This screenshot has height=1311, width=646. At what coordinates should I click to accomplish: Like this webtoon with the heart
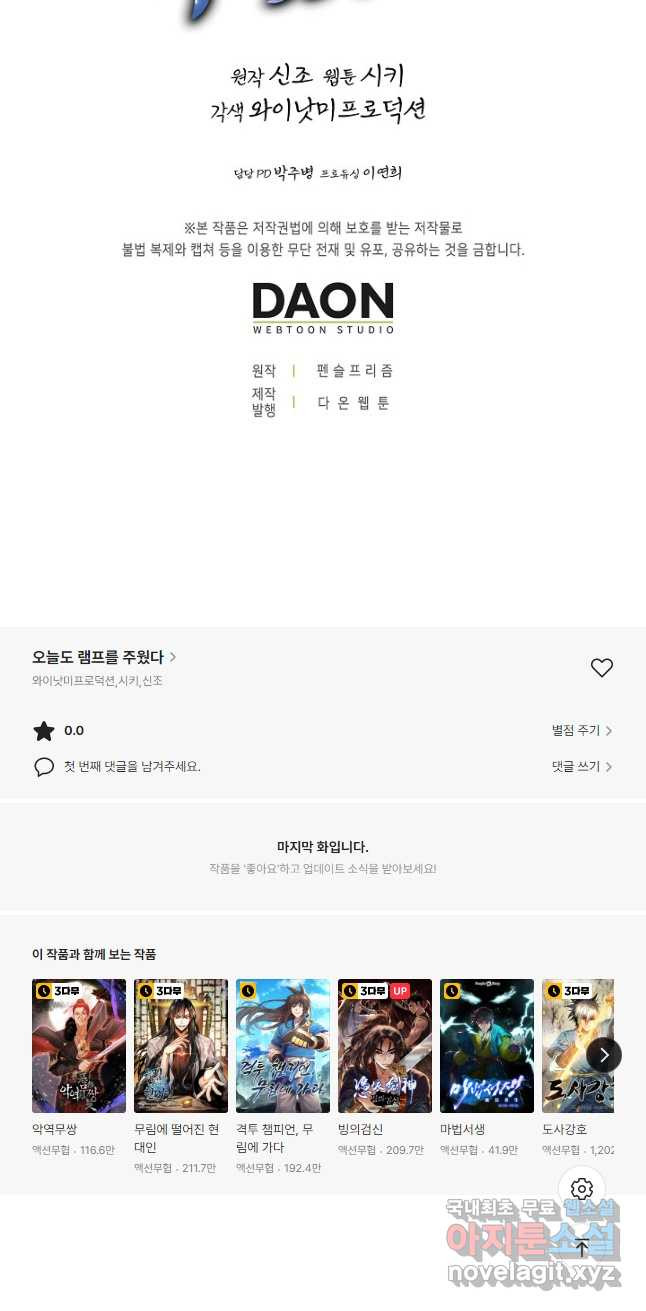[601, 668]
